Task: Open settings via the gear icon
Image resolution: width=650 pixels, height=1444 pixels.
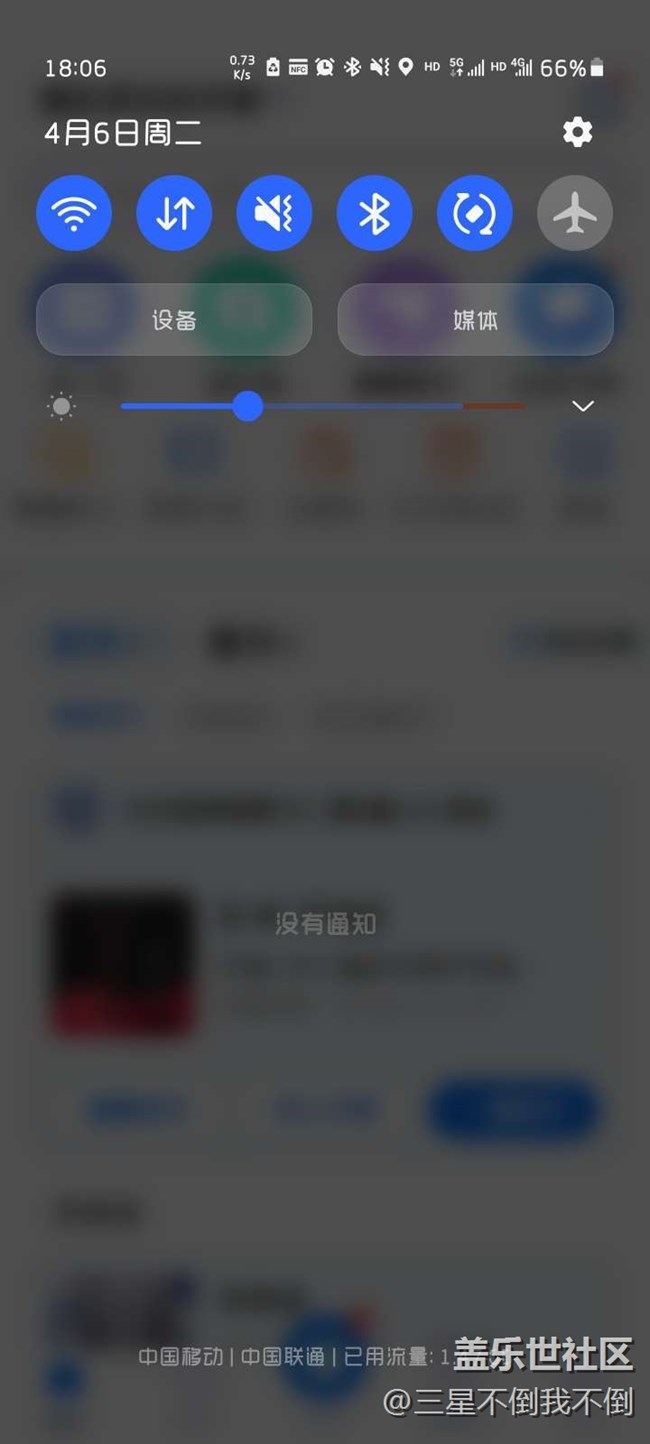Action: (577, 132)
